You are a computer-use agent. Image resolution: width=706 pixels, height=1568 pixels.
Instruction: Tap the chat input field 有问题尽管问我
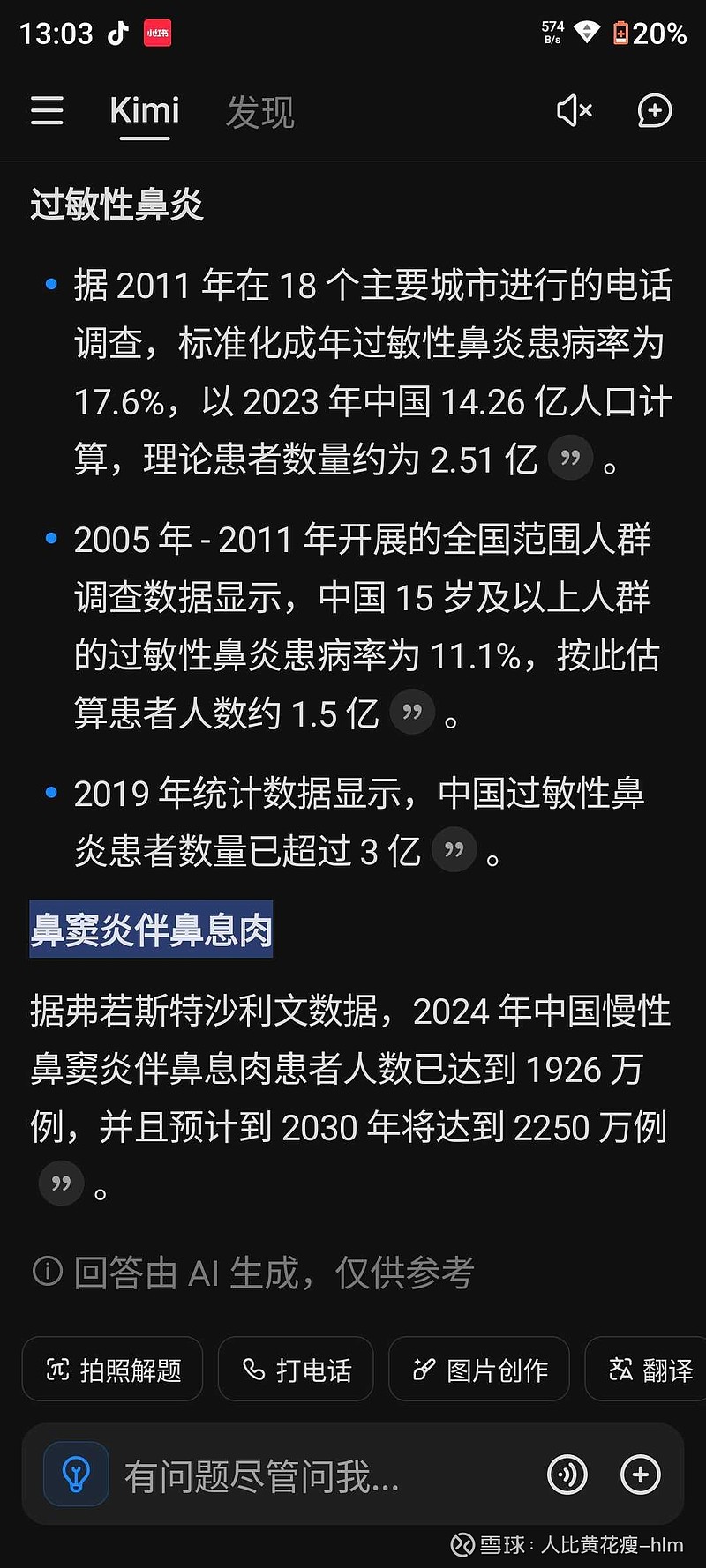coord(265,1474)
